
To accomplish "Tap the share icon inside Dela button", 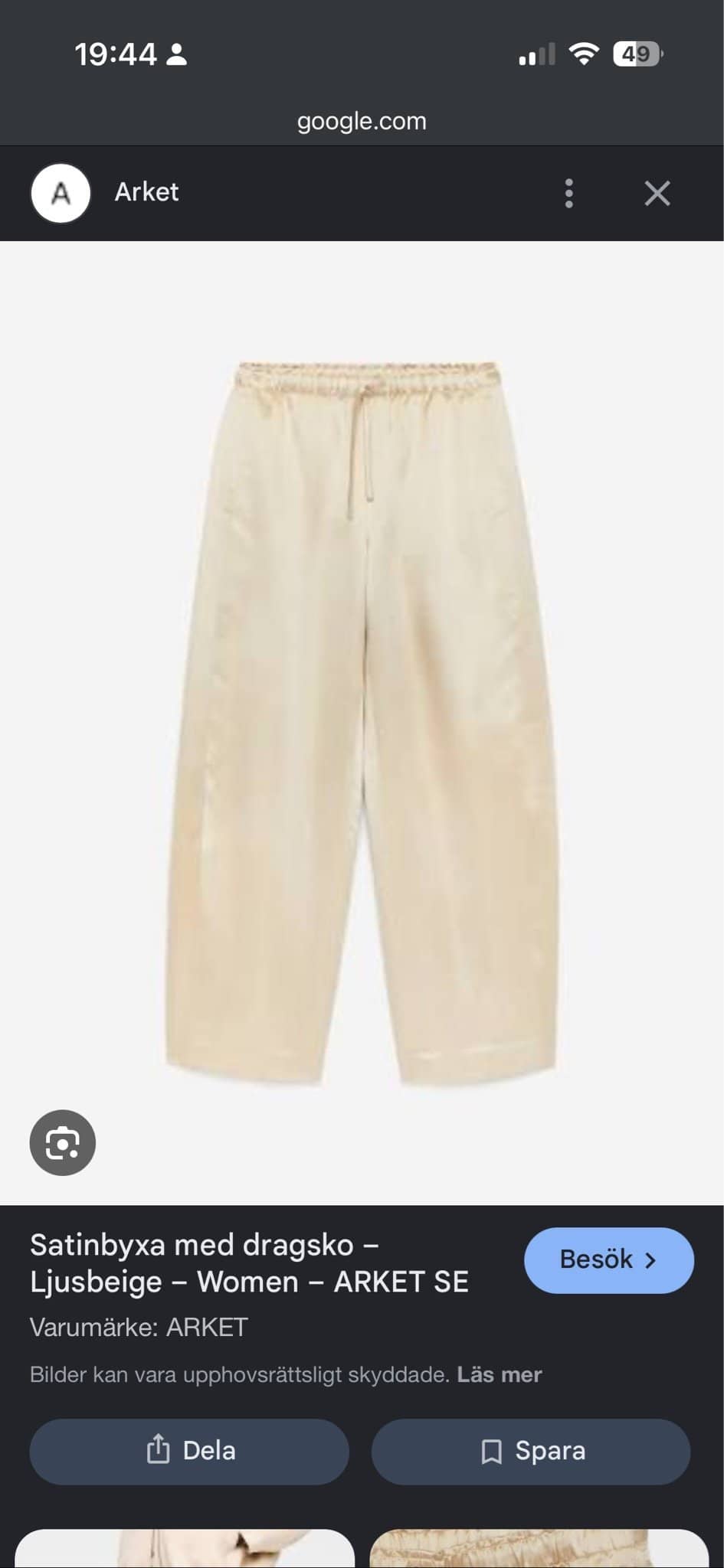I will tap(159, 1449).
